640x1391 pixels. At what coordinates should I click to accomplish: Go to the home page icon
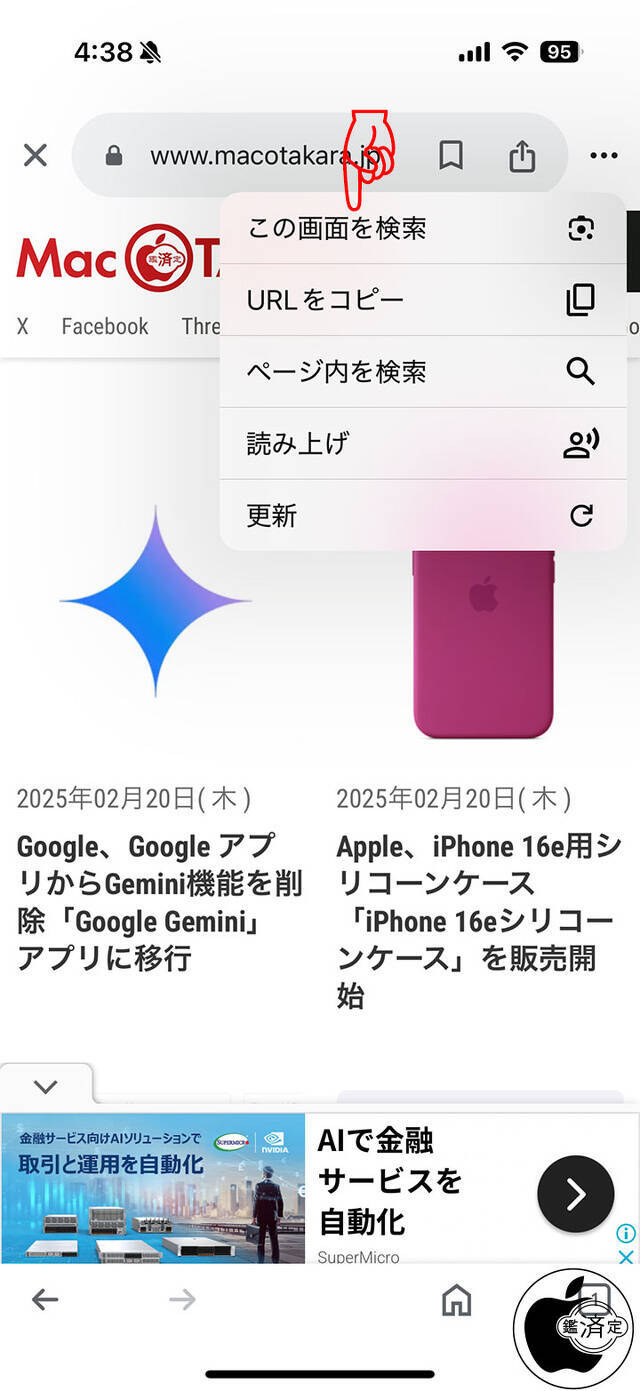456,1299
